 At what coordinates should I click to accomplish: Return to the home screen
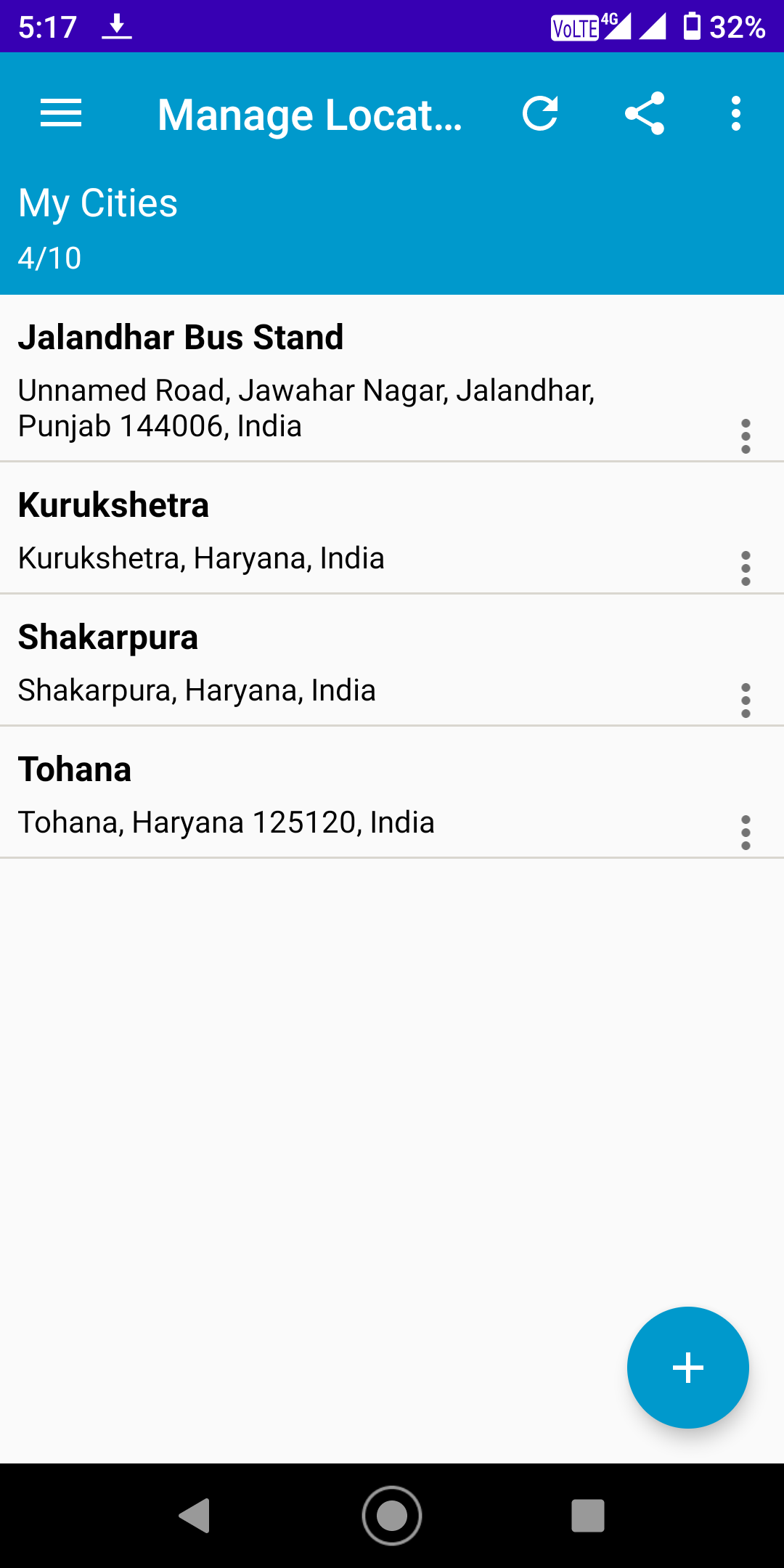[392, 1516]
